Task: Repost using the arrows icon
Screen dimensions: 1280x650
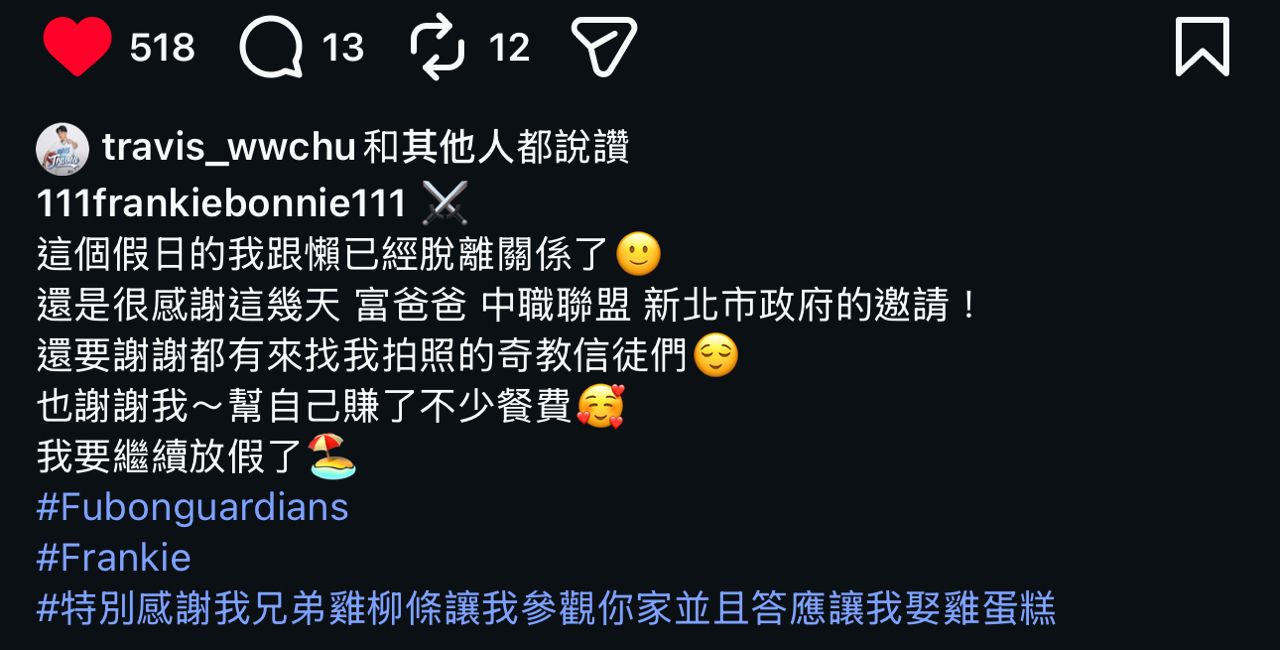Action: pos(437,47)
